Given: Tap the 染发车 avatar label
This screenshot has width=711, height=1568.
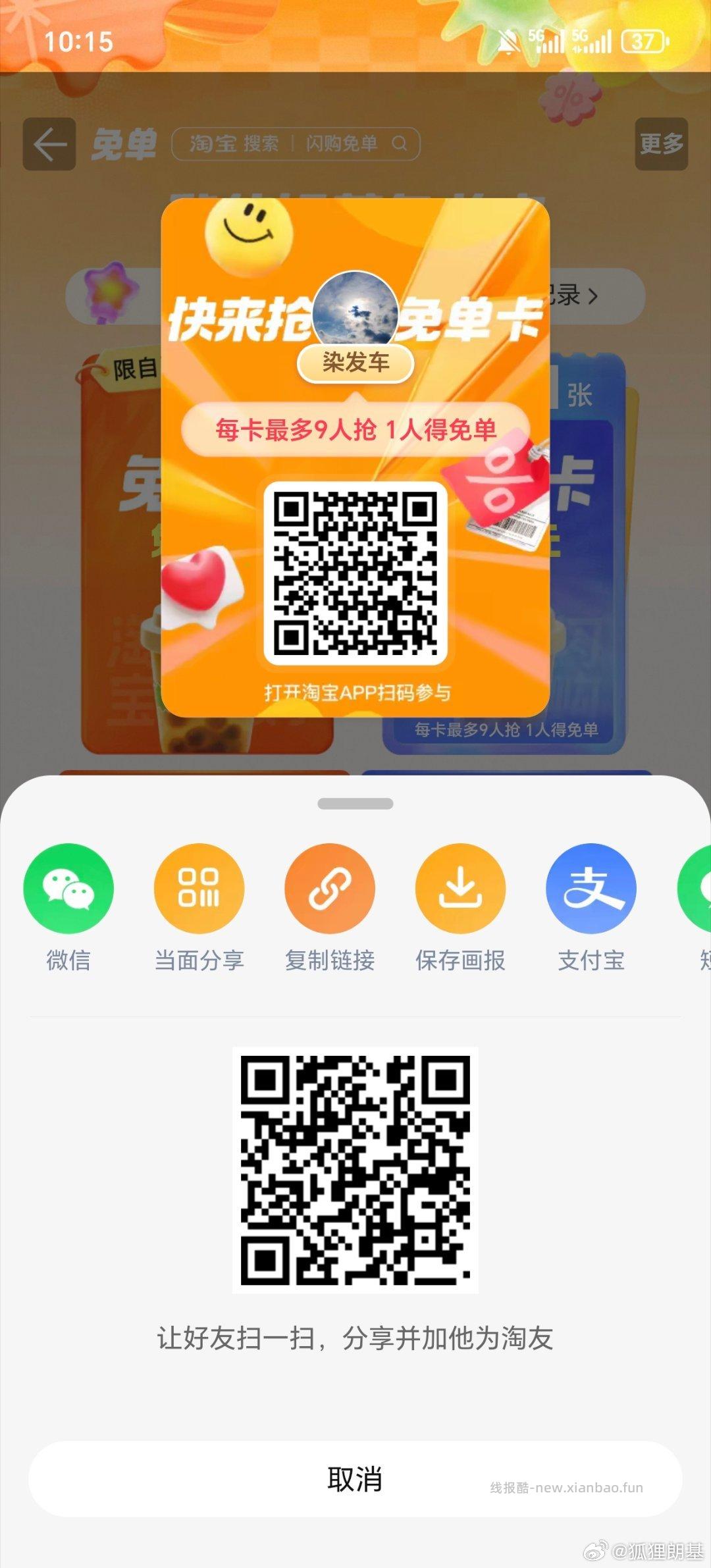Looking at the screenshot, I should pos(356,363).
